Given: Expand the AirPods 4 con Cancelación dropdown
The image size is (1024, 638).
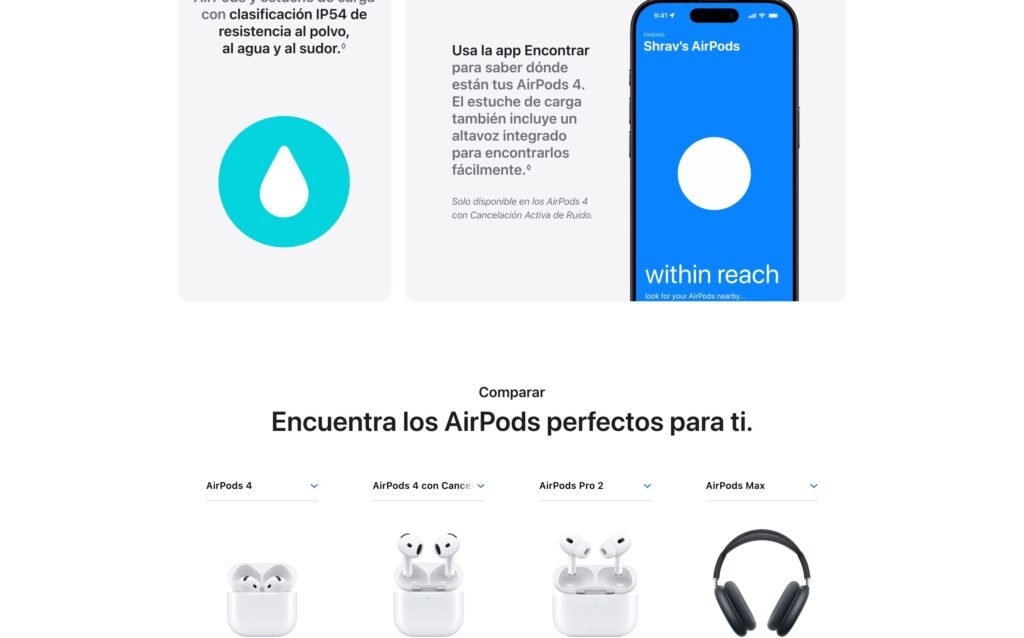Looking at the screenshot, I should tap(428, 486).
